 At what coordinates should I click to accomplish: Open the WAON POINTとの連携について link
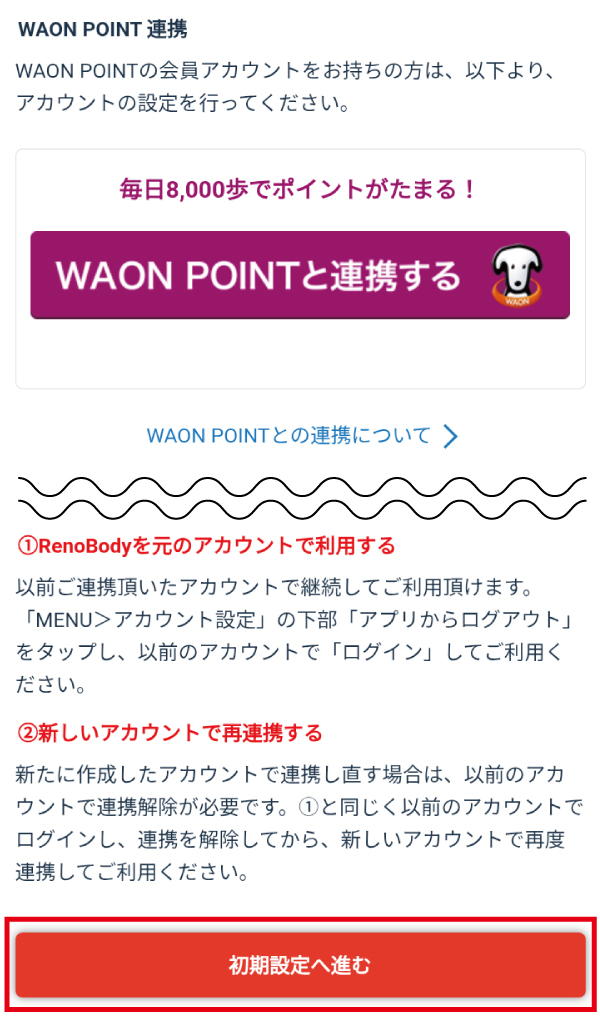pyautogui.click(x=300, y=436)
